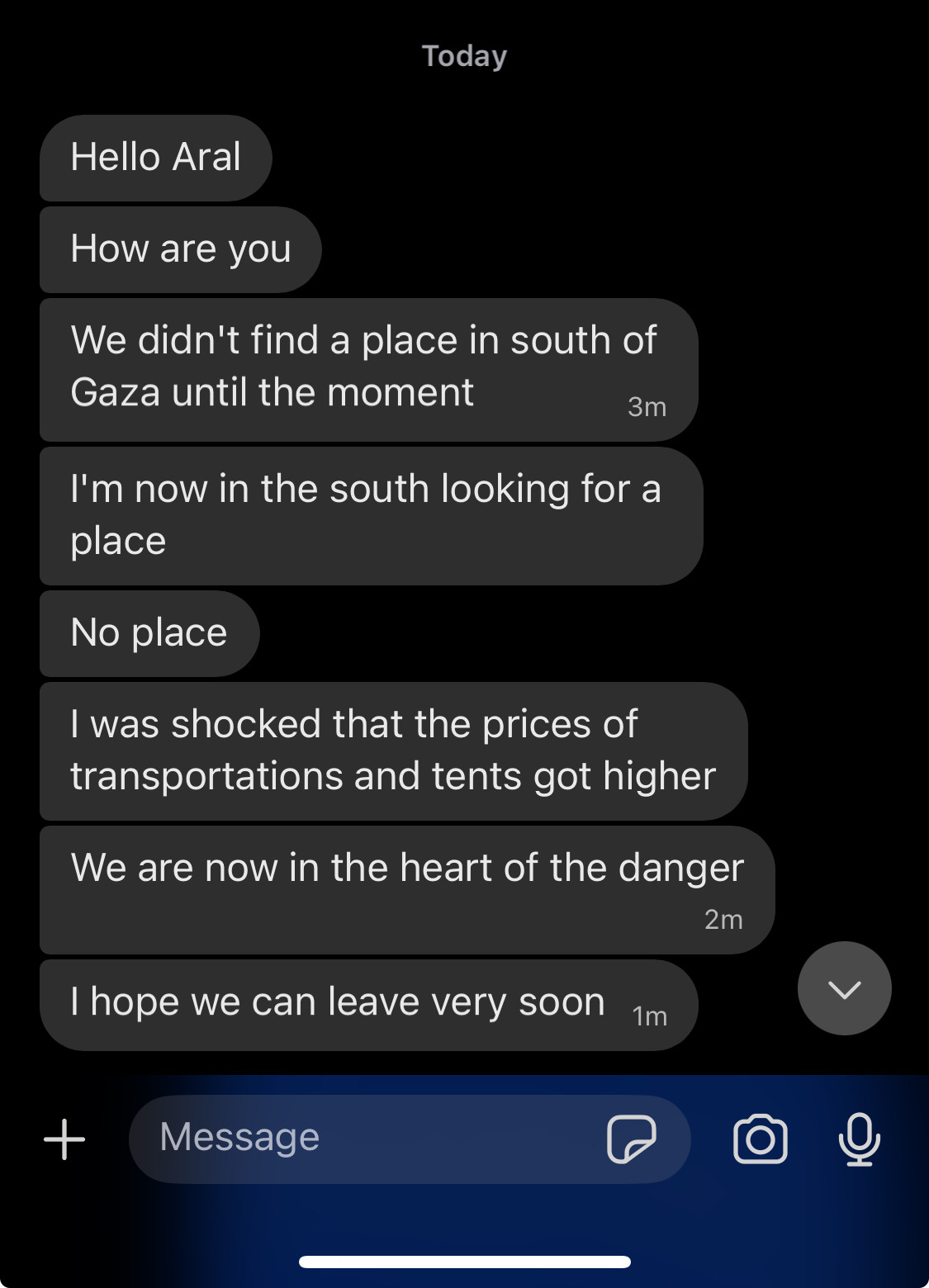The width and height of the screenshot is (929, 1288).
Task: Start a voice message with the microphone icon
Action: pos(860,1139)
